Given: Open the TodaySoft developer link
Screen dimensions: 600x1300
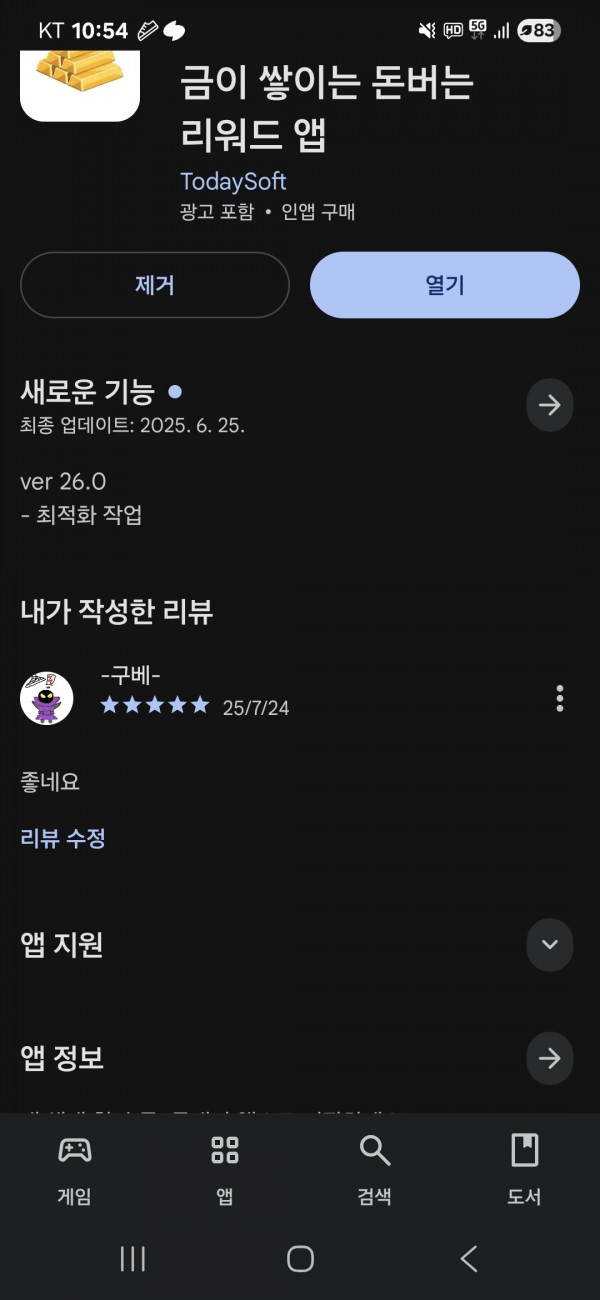Looking at the screenshot, I should pos(233,181).
